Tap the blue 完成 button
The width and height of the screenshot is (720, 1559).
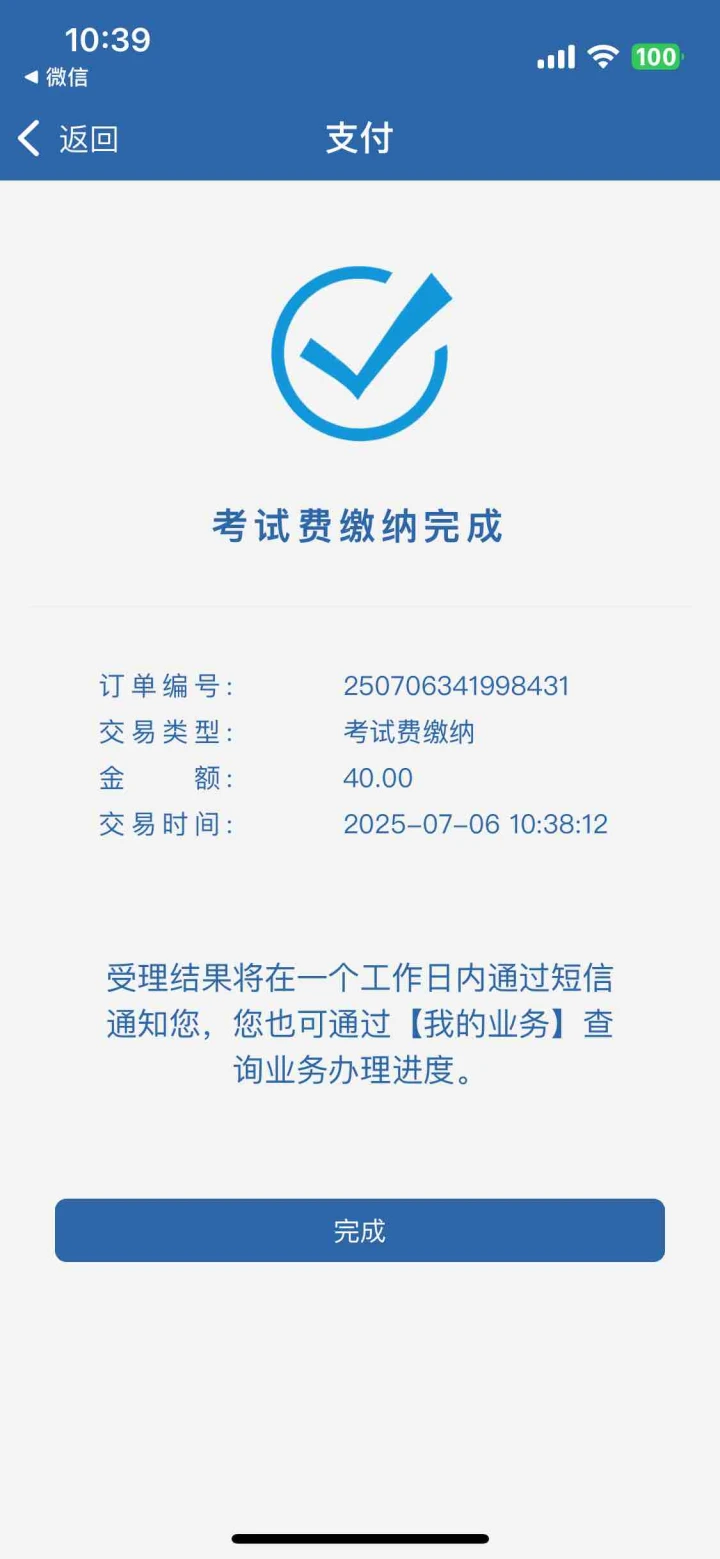360,1230
